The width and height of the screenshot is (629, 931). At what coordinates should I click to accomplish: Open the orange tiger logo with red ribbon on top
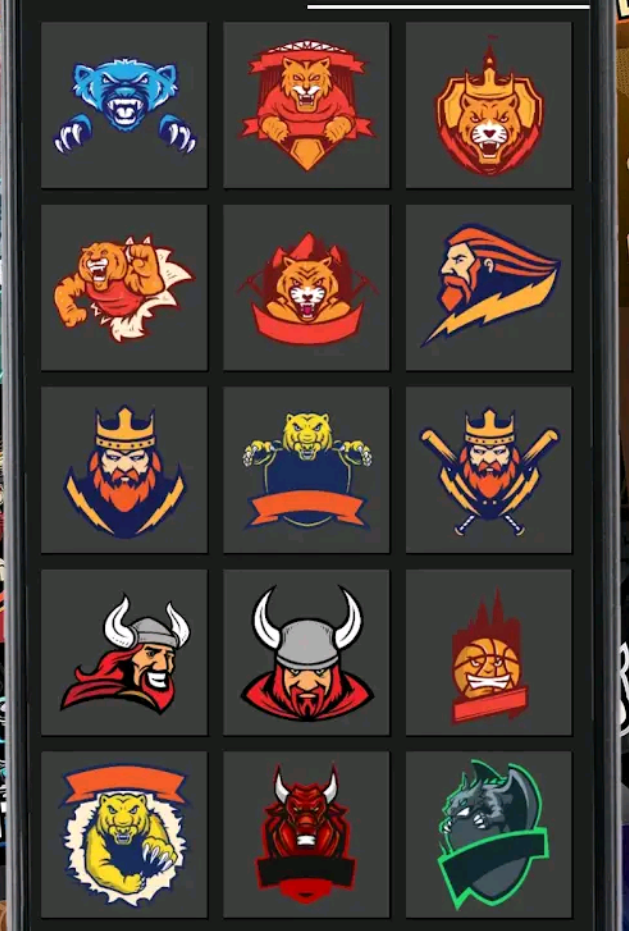(x=306, y=105)
